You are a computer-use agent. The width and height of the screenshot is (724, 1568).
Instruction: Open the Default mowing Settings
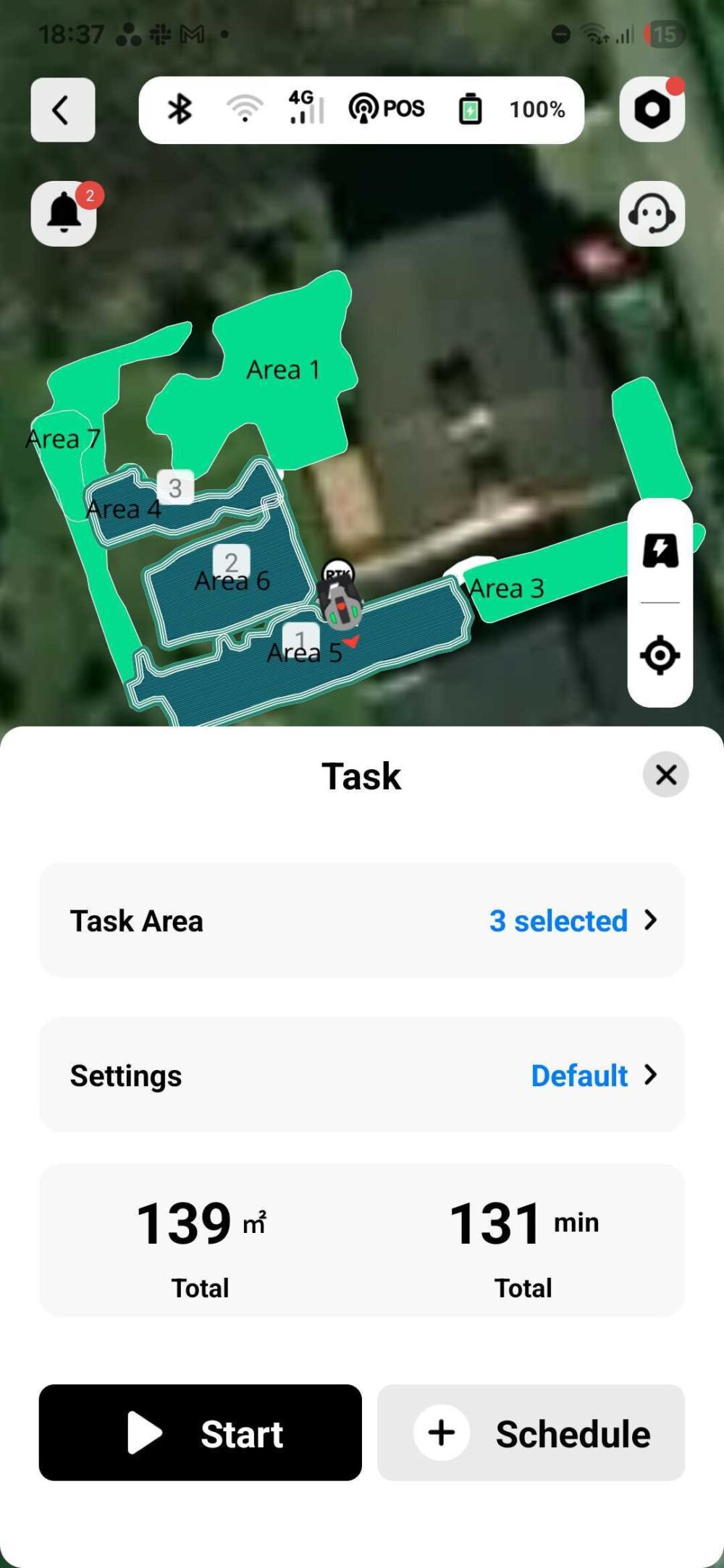click(x=578, y=1075)
